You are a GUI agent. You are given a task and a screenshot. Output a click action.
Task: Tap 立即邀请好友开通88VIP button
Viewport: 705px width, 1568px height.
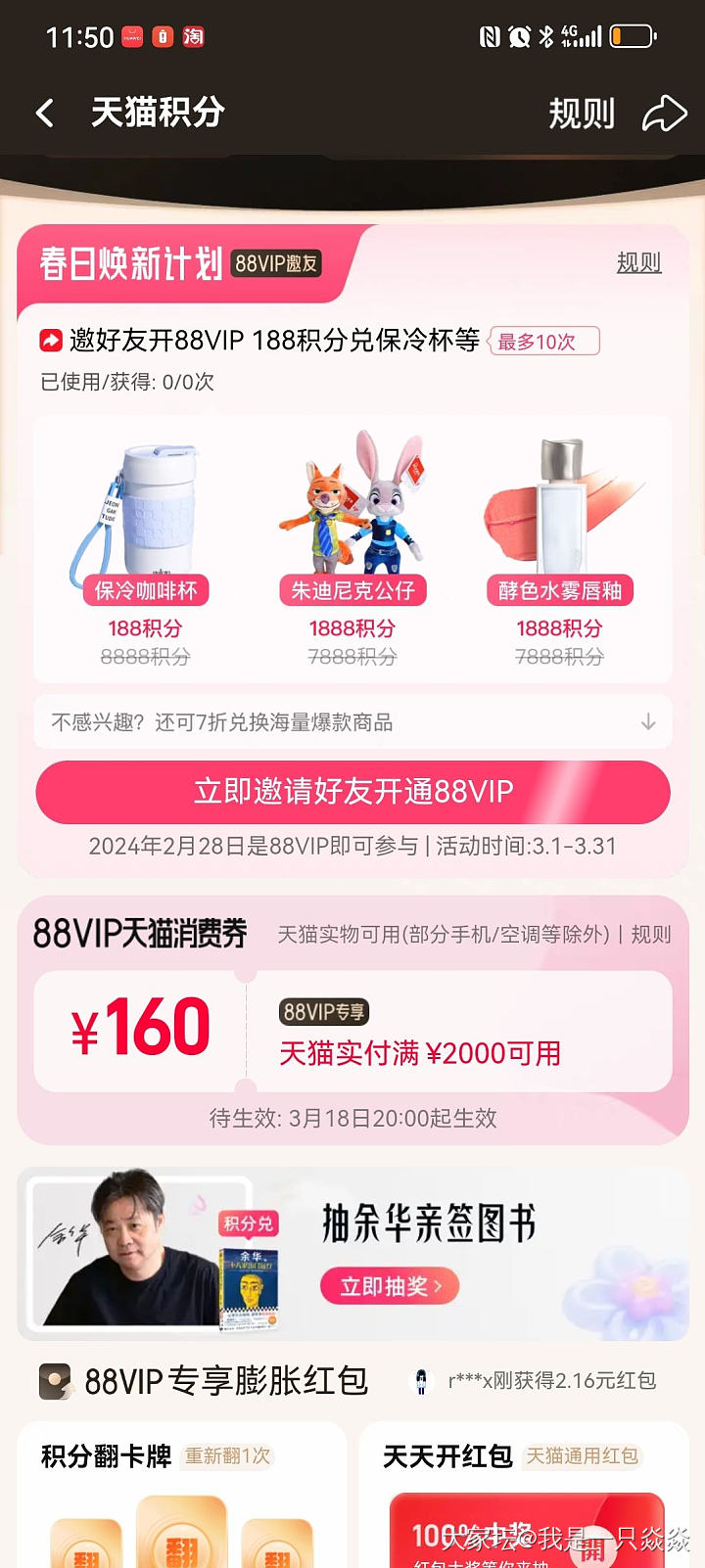click(352, 792)
